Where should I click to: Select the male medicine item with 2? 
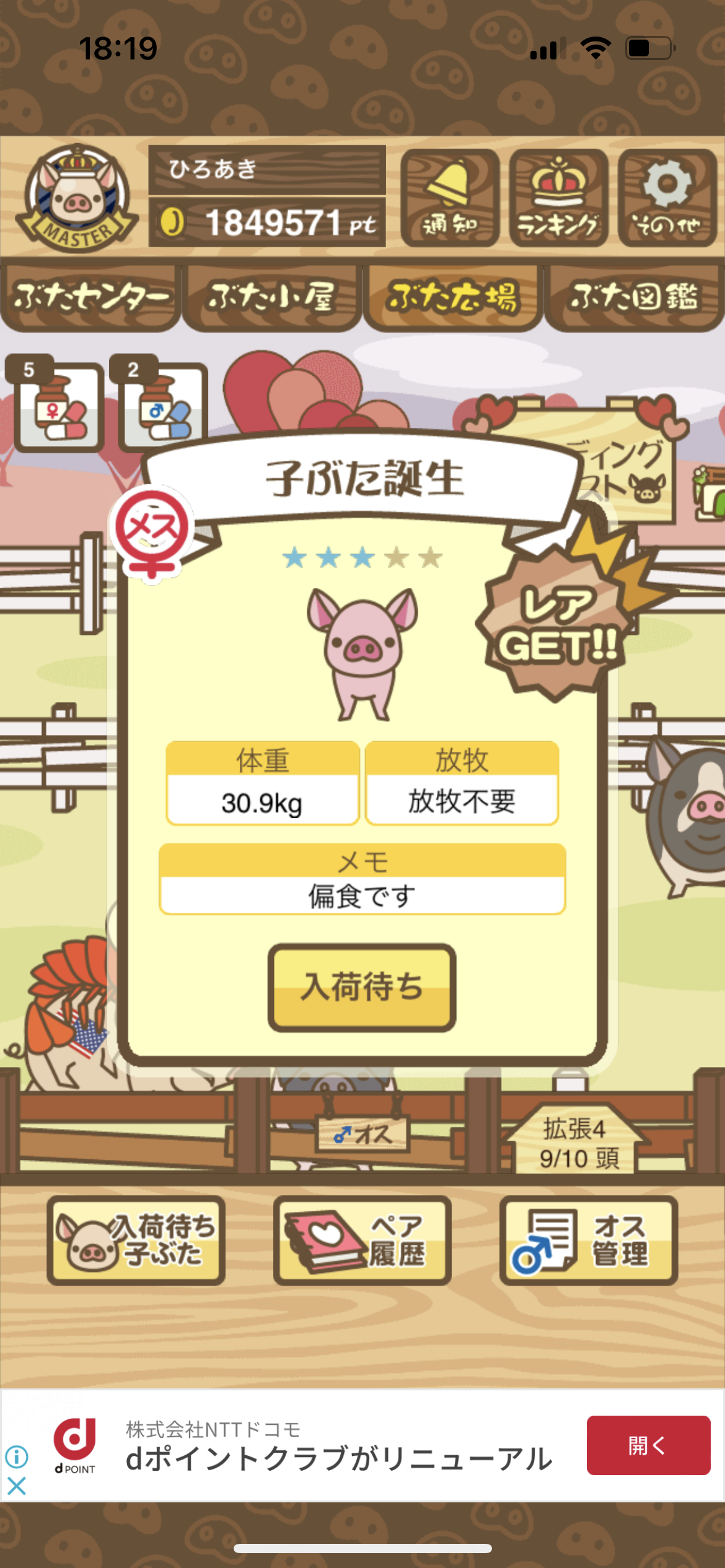click(160, 404)
